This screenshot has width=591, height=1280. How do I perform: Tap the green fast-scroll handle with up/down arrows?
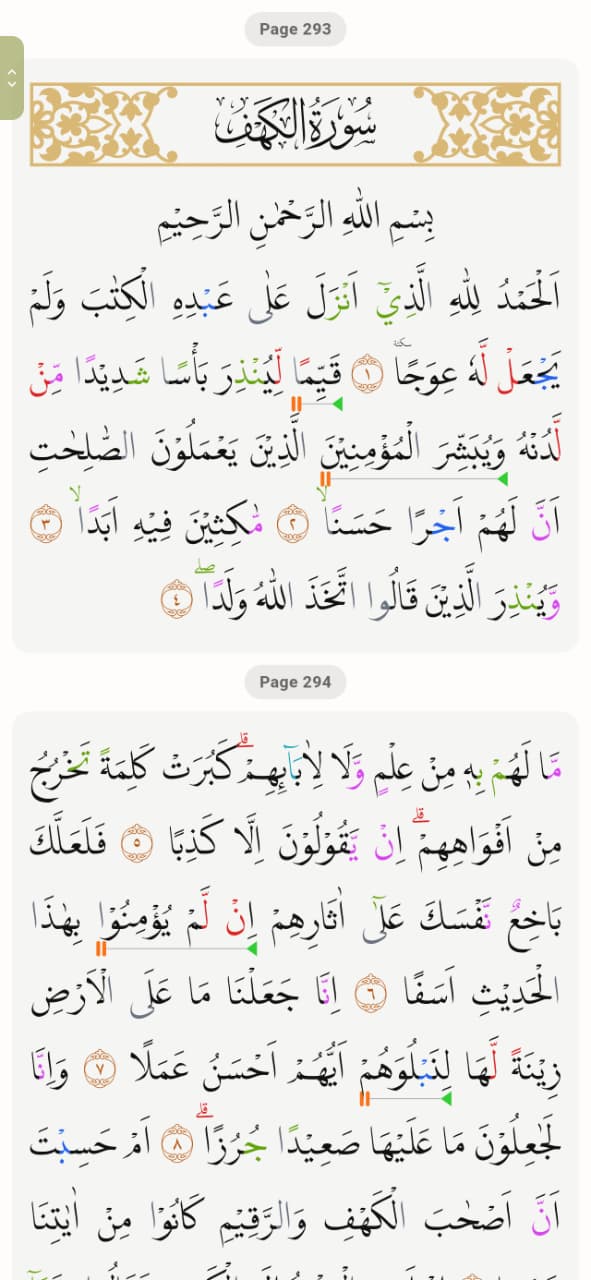pos(11,78)
